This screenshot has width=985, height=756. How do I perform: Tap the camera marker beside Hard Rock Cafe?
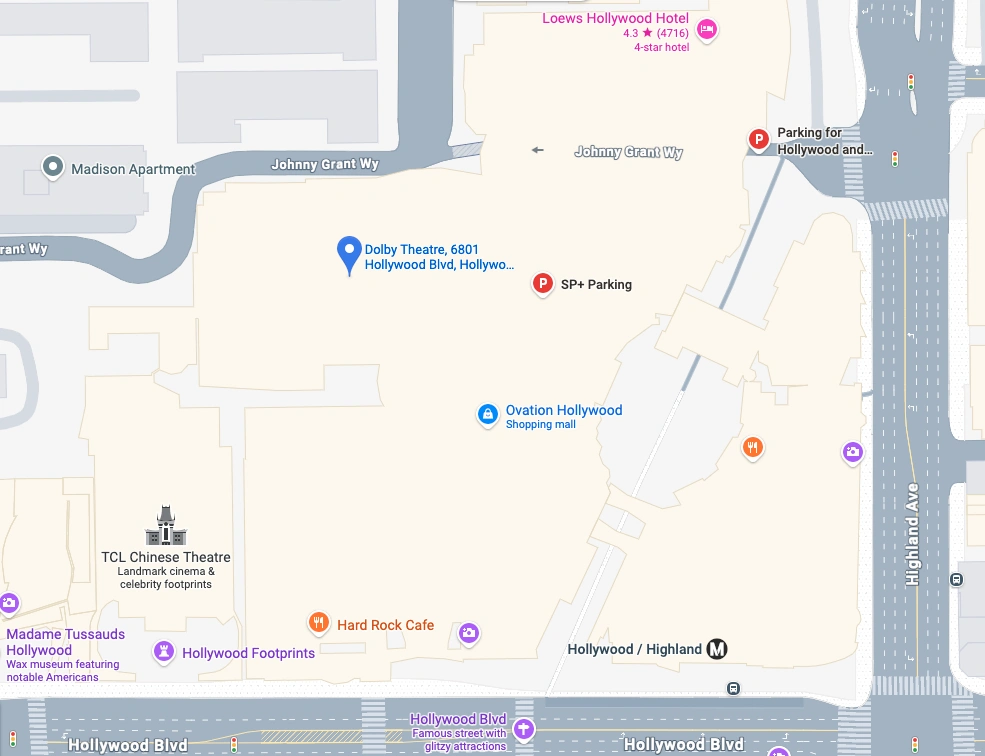coord(468,633)
